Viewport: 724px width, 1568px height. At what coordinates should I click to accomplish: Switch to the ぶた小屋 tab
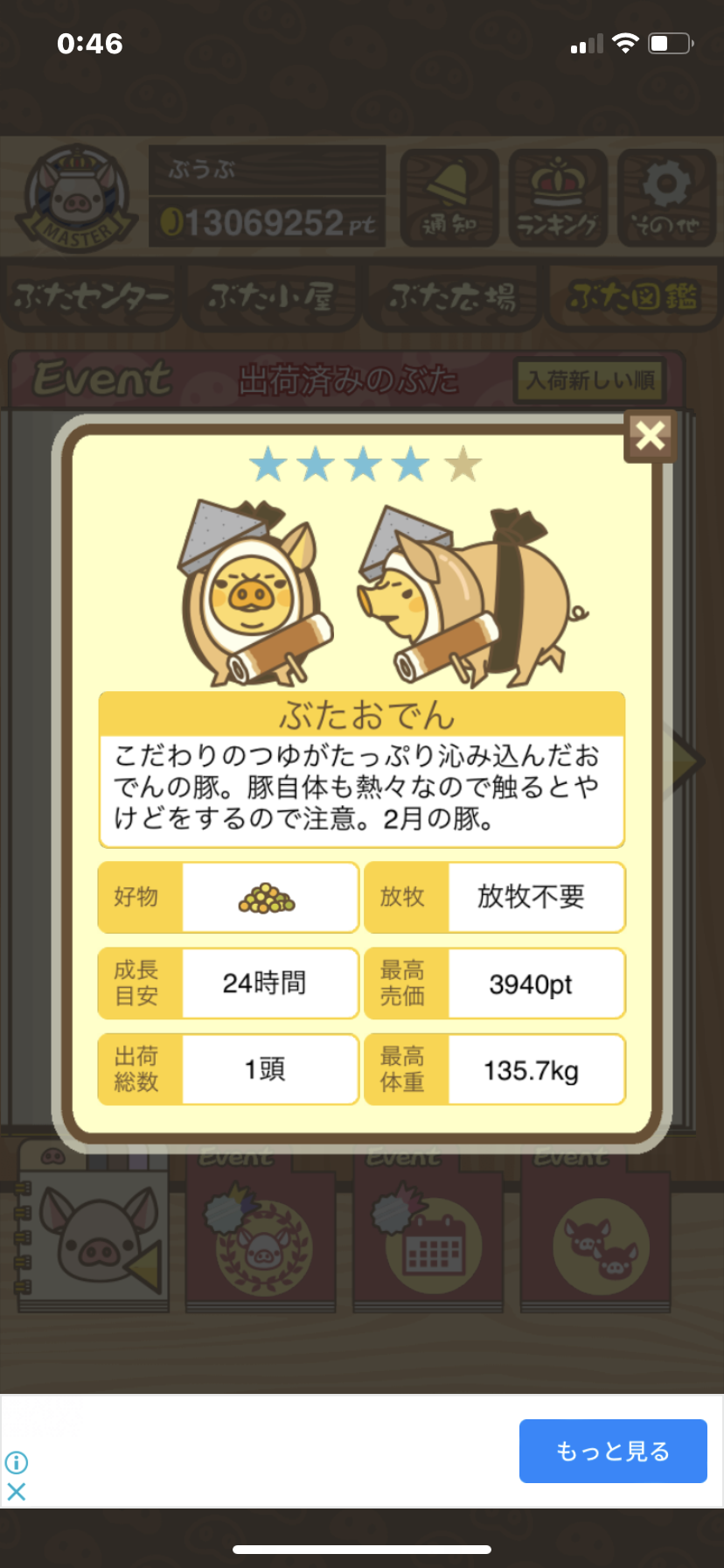(x=271, y=298)
